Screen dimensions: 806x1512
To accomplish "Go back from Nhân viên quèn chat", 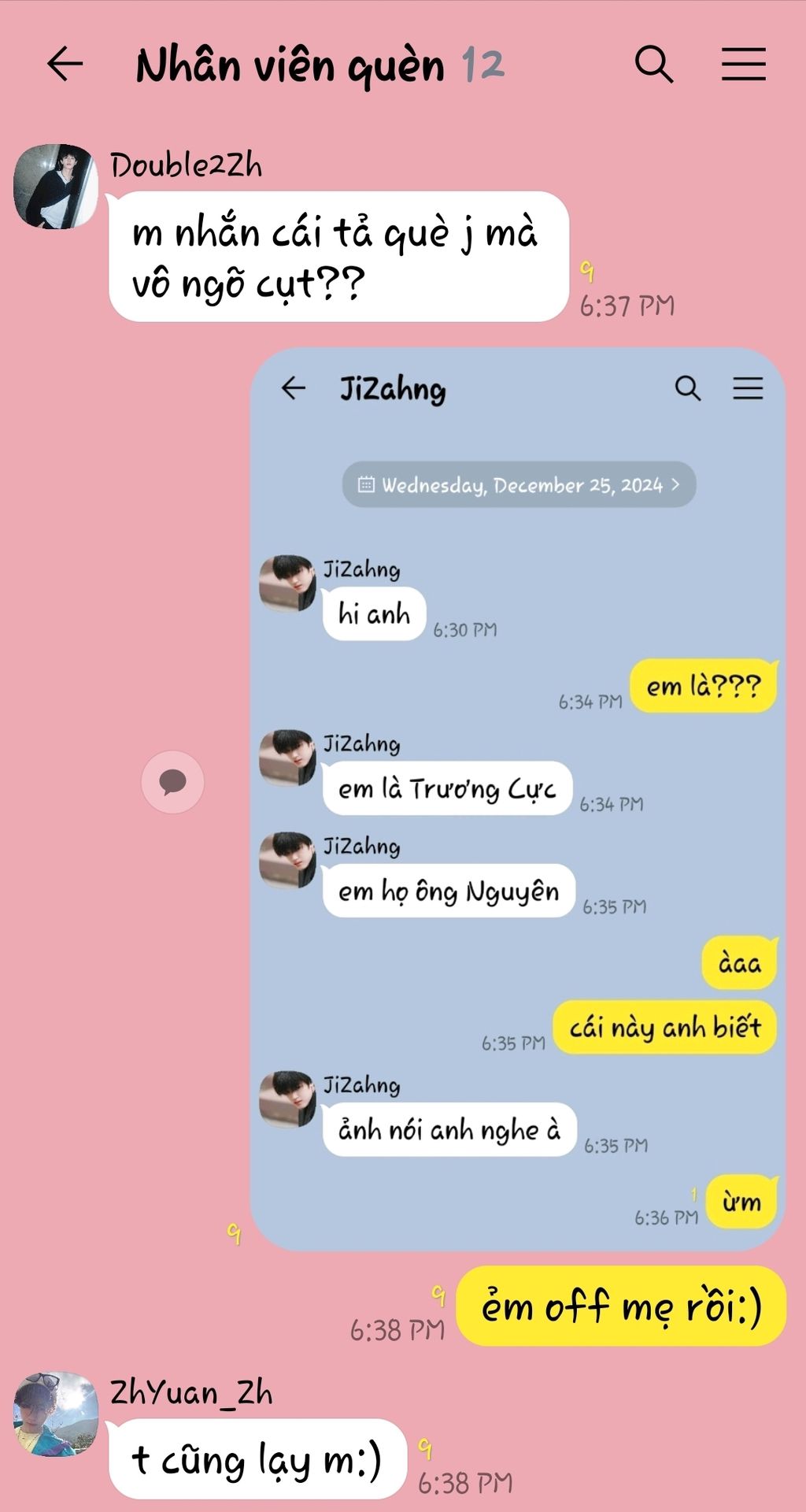I will click(x=65, y=64).
